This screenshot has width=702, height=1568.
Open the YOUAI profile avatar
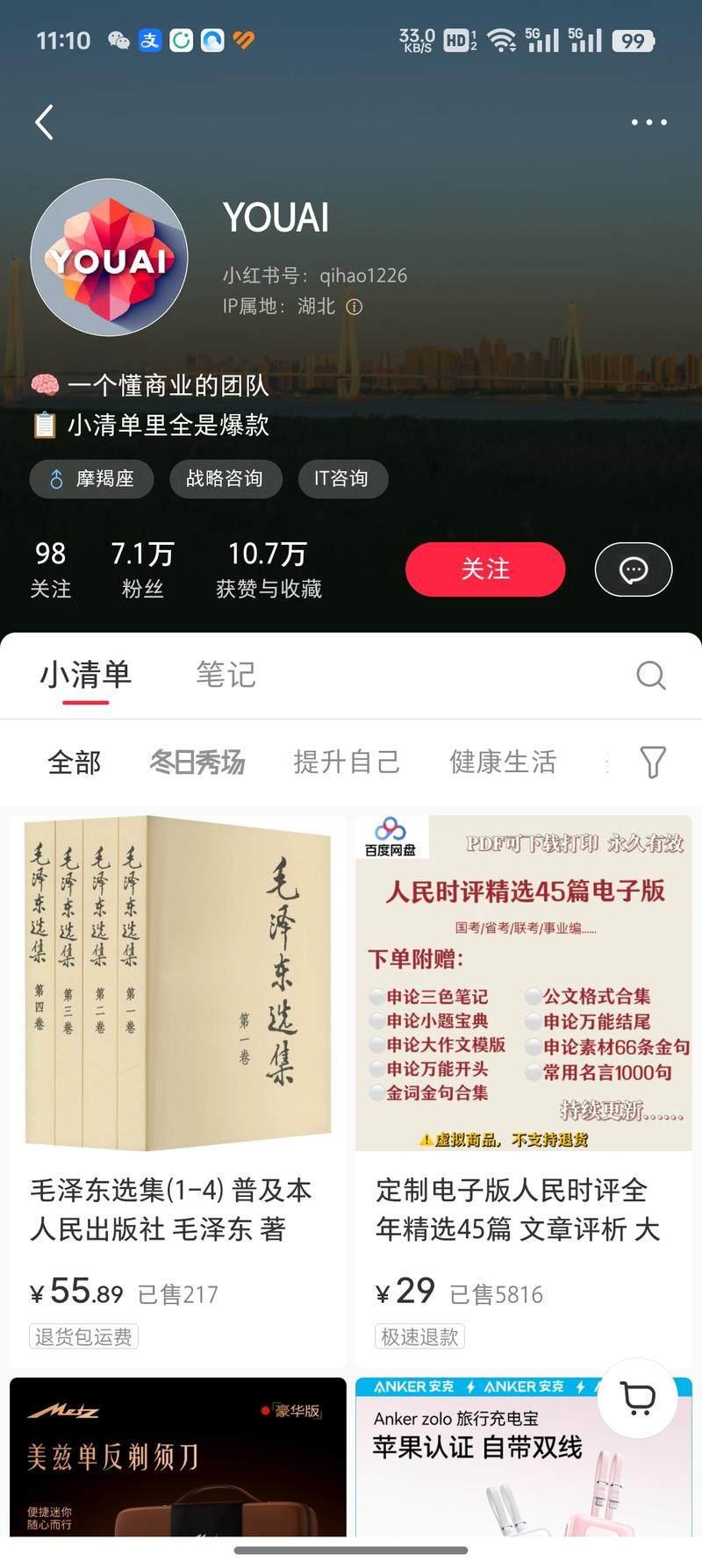110,258
